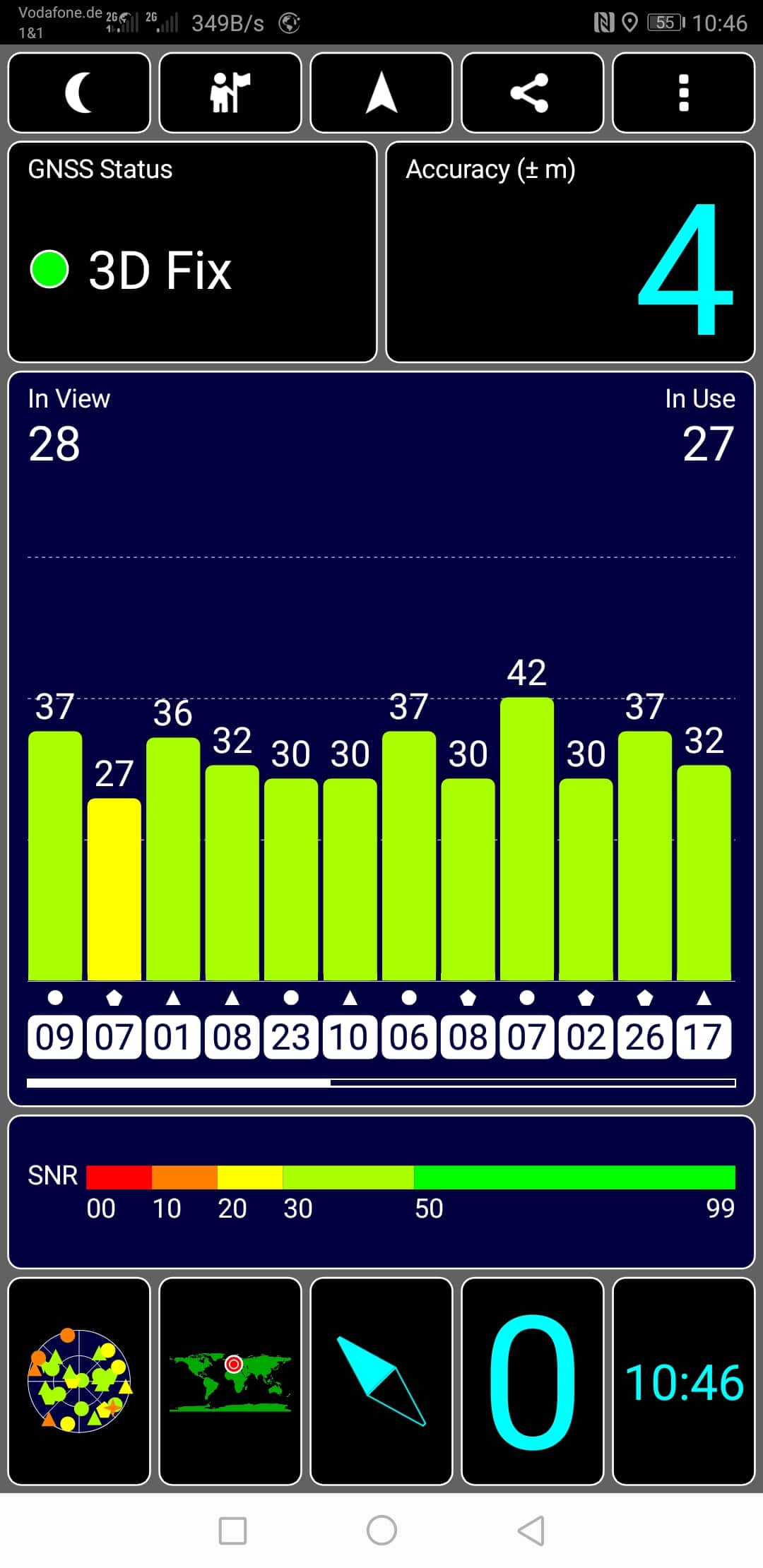Image resolution: width=763 pixels, height=1568 pixels.
Task: Open the satellite sky view radar tile
Action: coord(79,1381)
